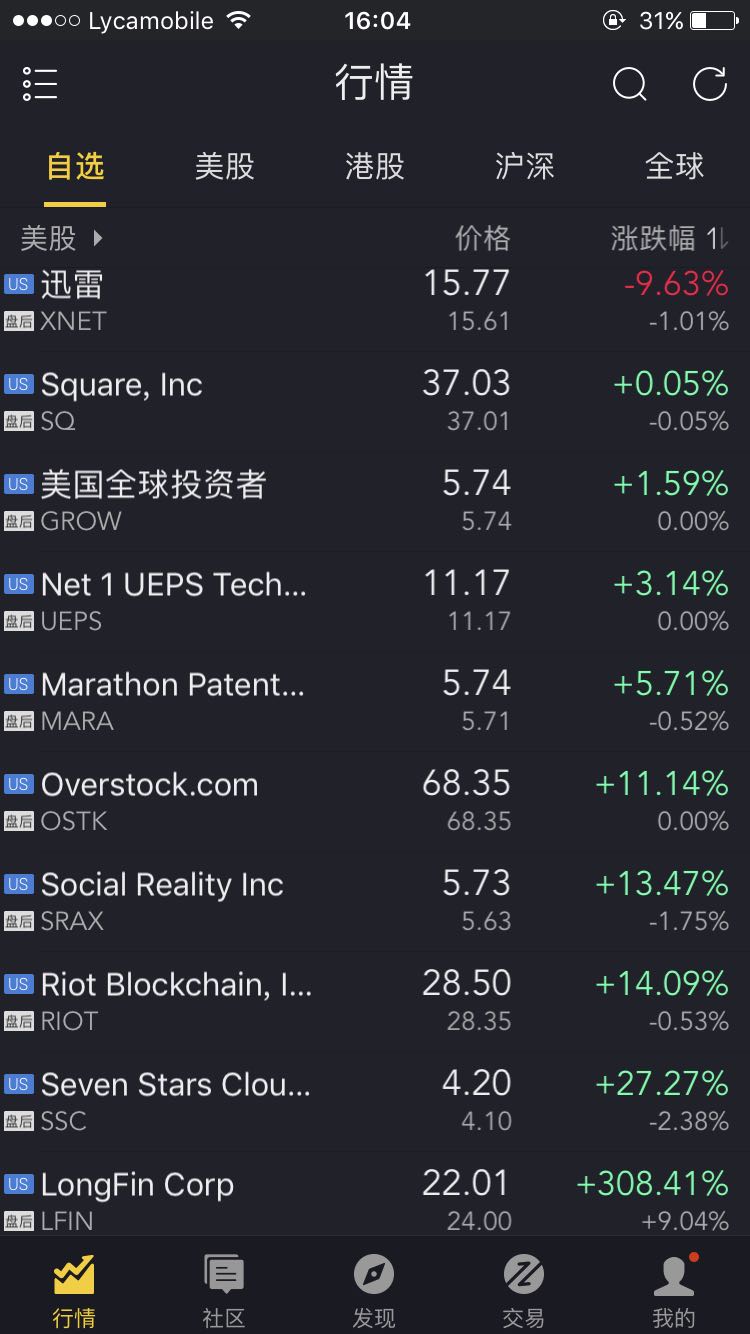This screenshot has width=750, height=1334.
Task: Switch to the 全球 tab
Action: click(674, 166)
